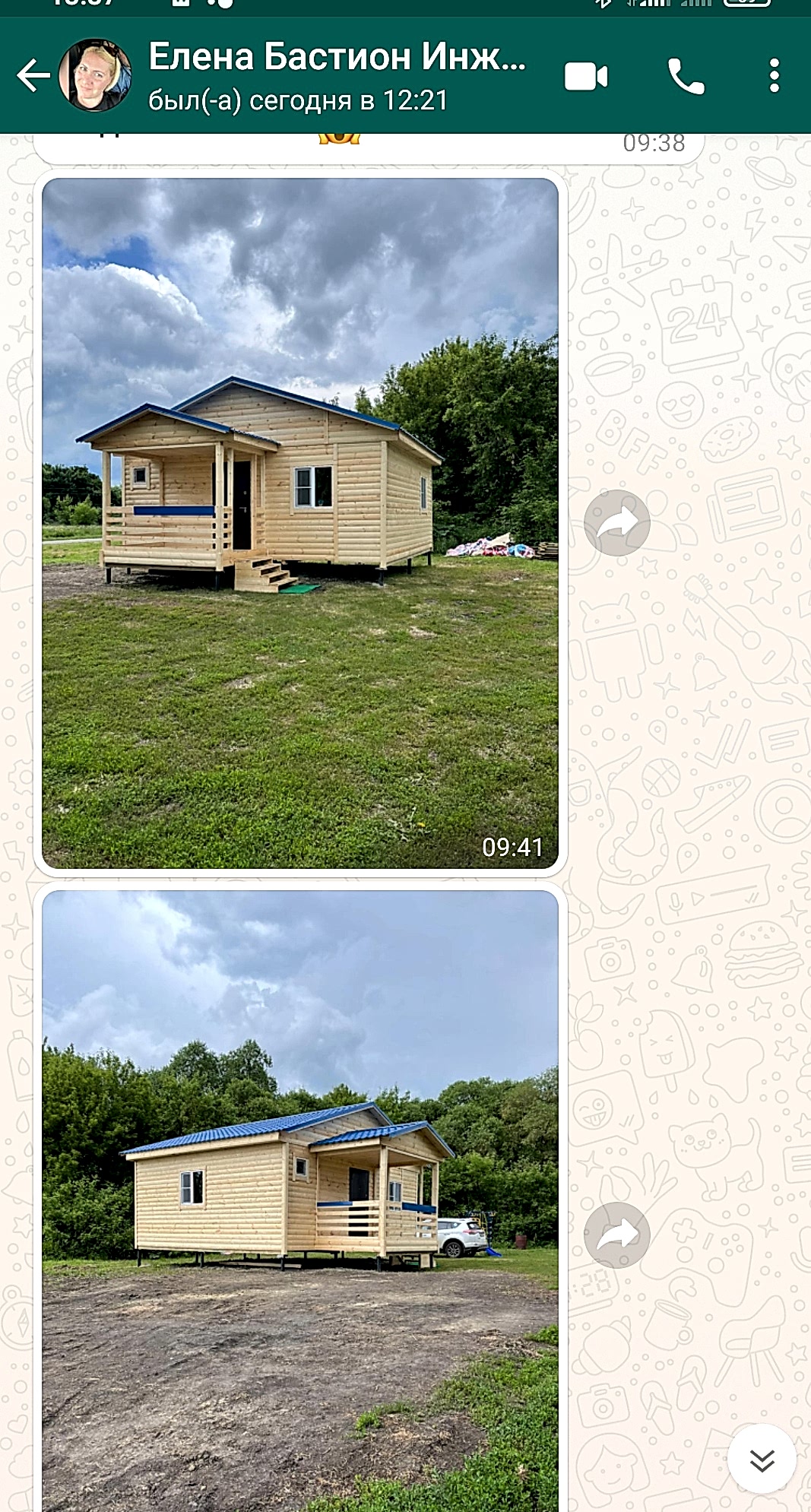Screen dimensions: 811x1512
Task: Go back to the chat list
Action: click(33, 76)
